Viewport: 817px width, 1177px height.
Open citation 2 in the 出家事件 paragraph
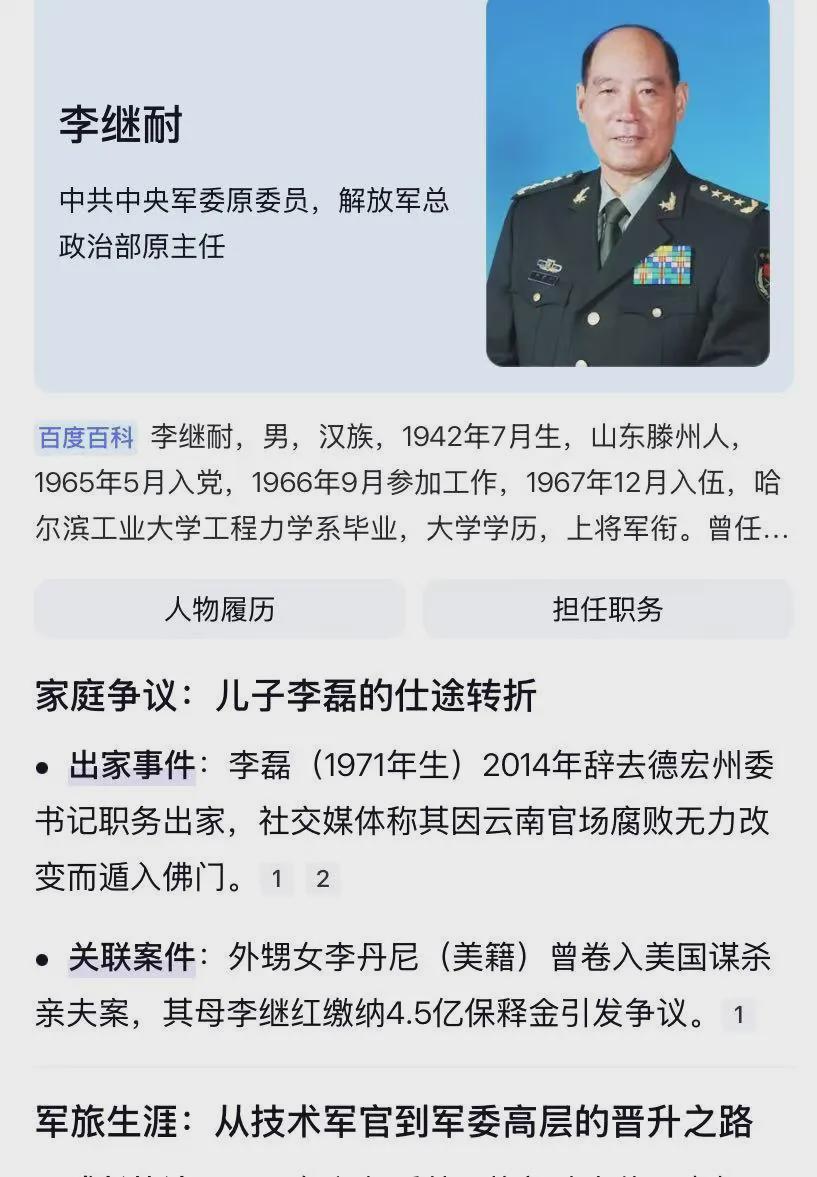click(x=322, y=879)
